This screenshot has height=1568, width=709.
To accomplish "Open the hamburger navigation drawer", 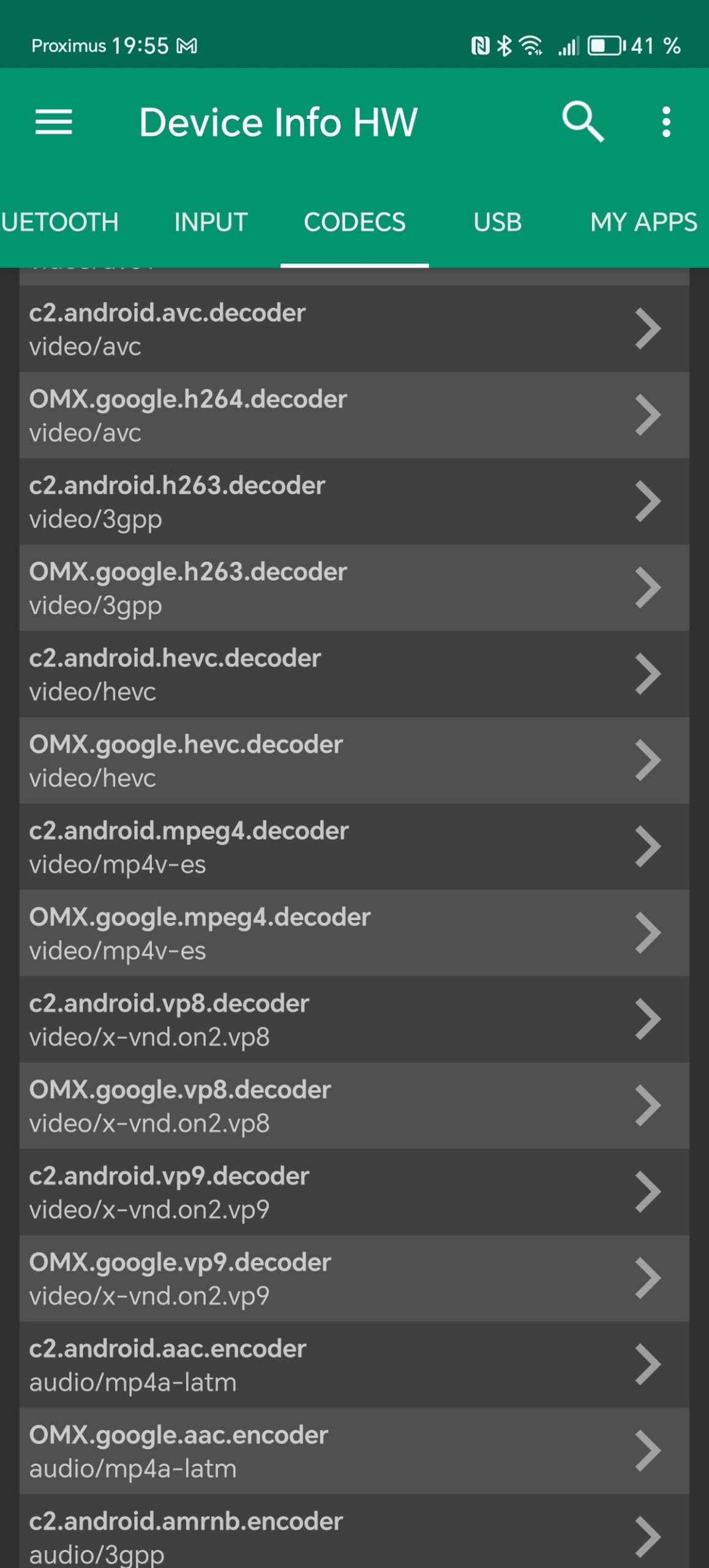I will pyautogui.click(x=54, y=122).
